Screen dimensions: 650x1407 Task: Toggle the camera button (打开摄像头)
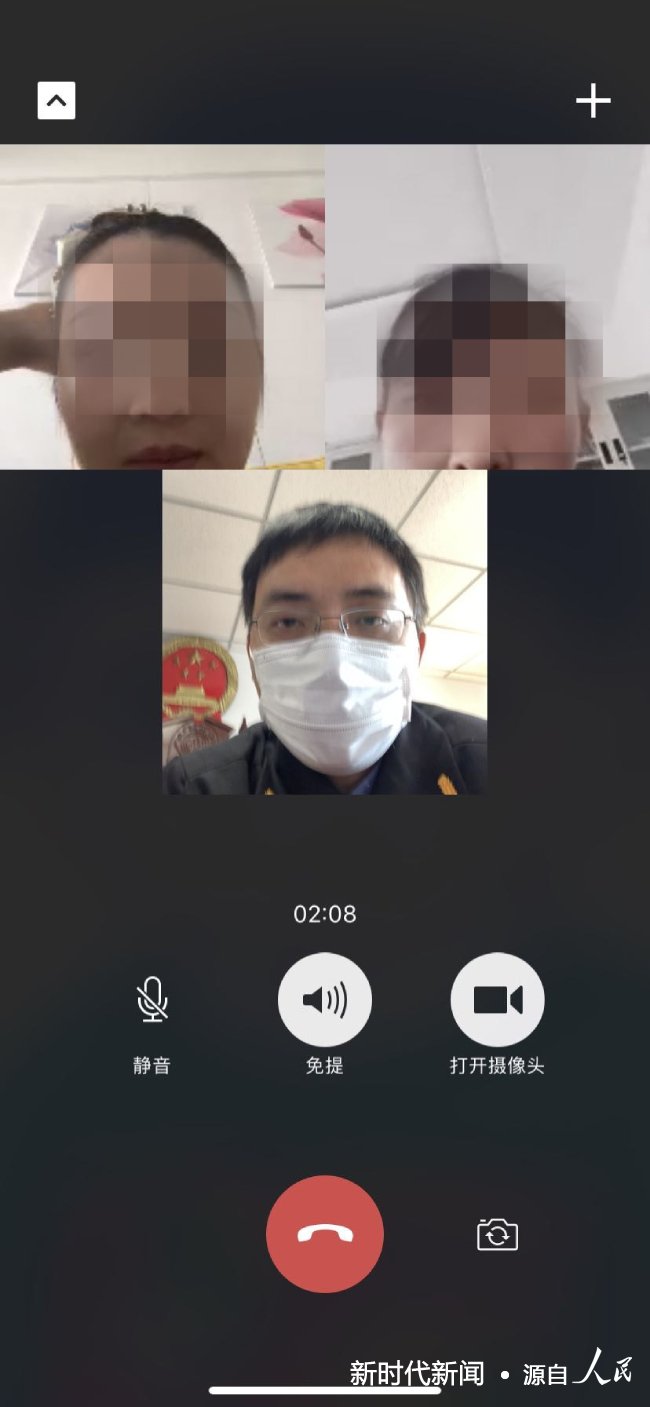497,999
